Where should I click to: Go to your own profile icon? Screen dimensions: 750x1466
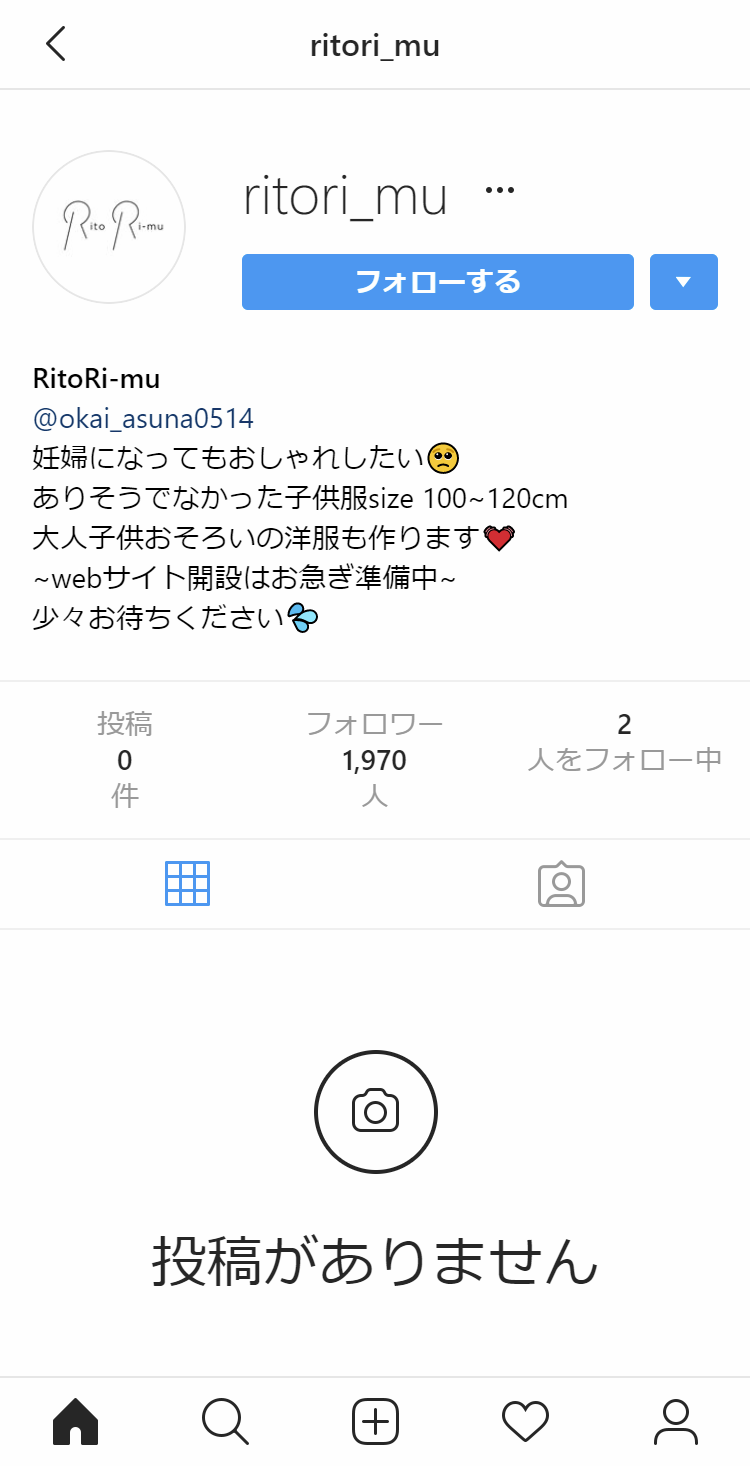[675, 1421]
